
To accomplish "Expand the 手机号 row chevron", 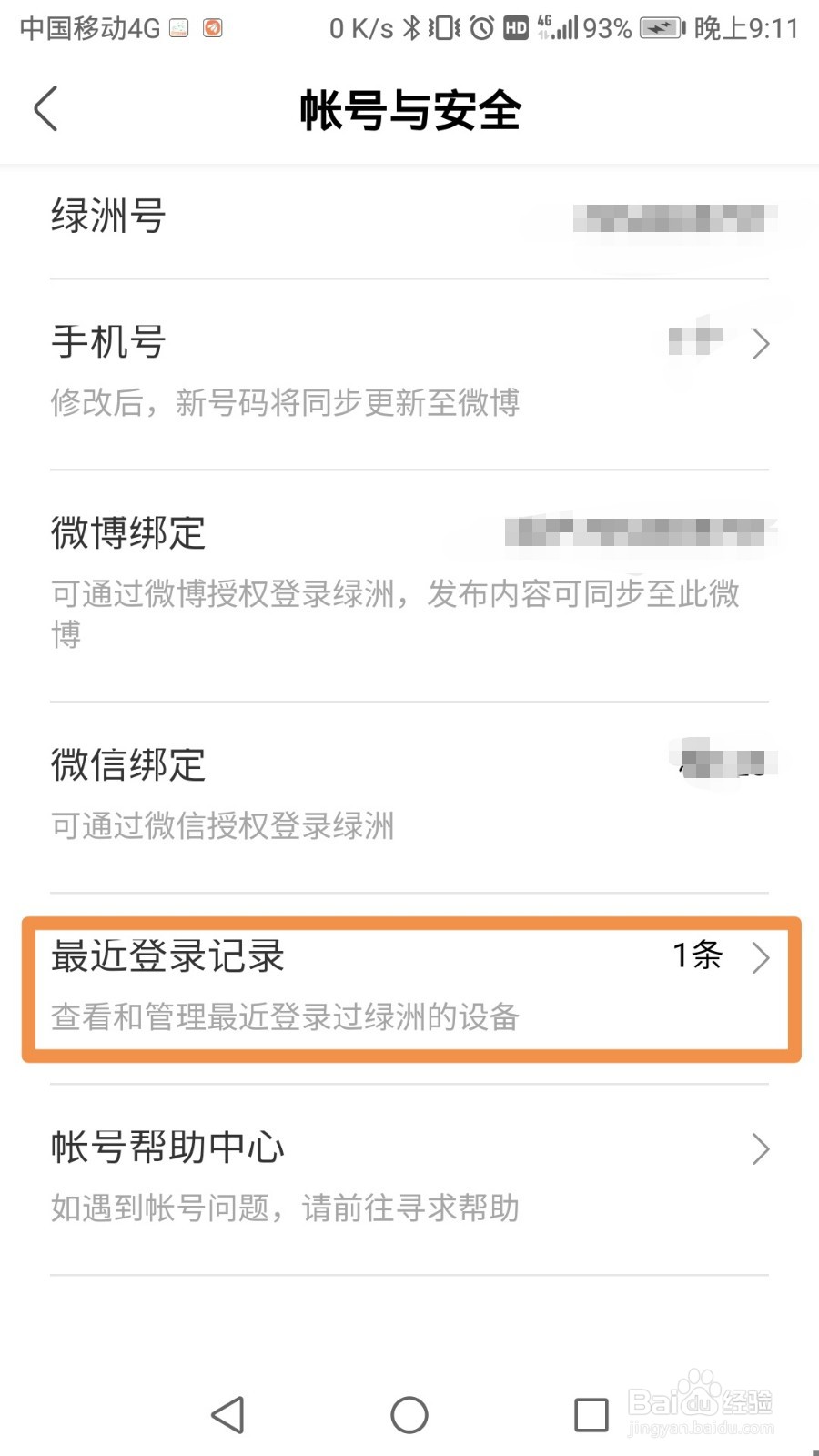I will click(763, 343).
